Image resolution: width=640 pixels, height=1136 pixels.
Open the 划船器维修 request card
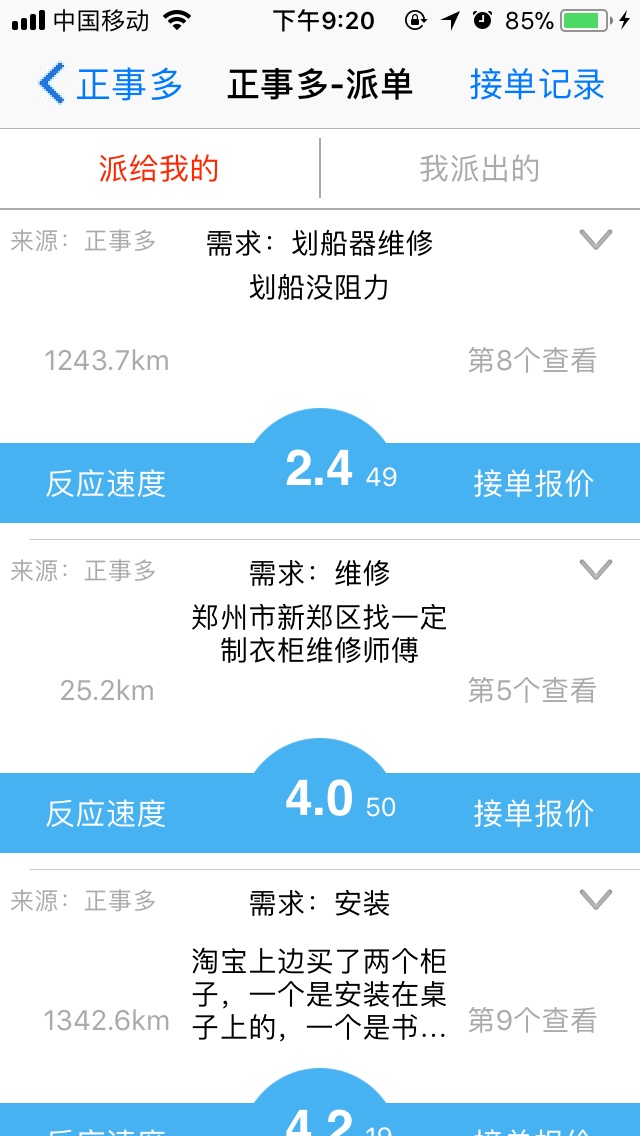click(319, 288)
